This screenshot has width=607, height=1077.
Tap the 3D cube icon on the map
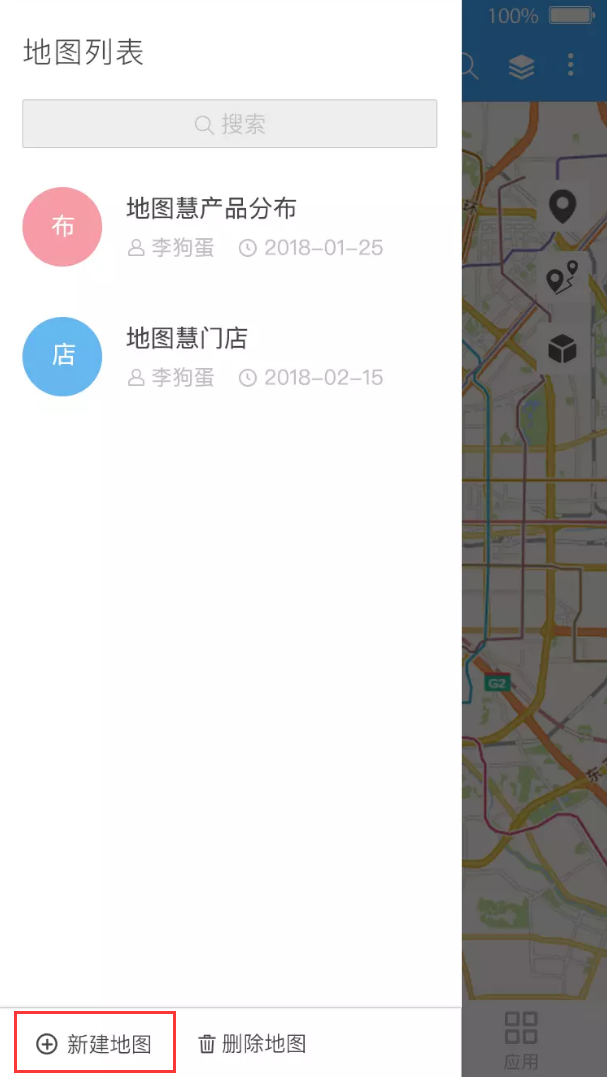562,349
